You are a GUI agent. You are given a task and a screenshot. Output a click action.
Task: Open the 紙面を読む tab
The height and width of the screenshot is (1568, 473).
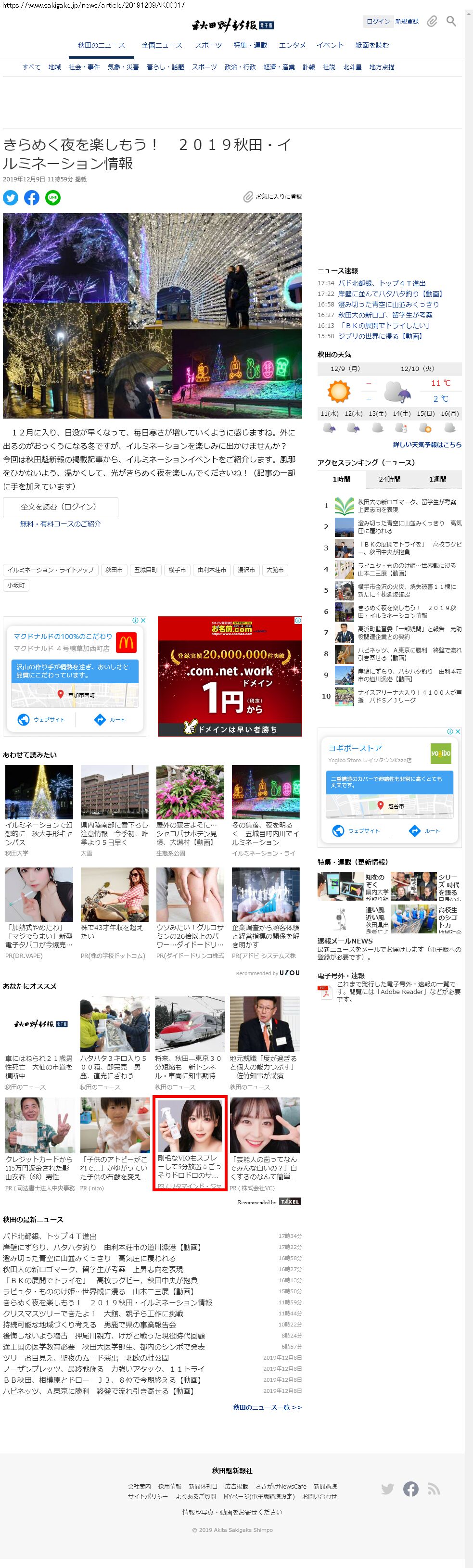[x=372, y=45]
